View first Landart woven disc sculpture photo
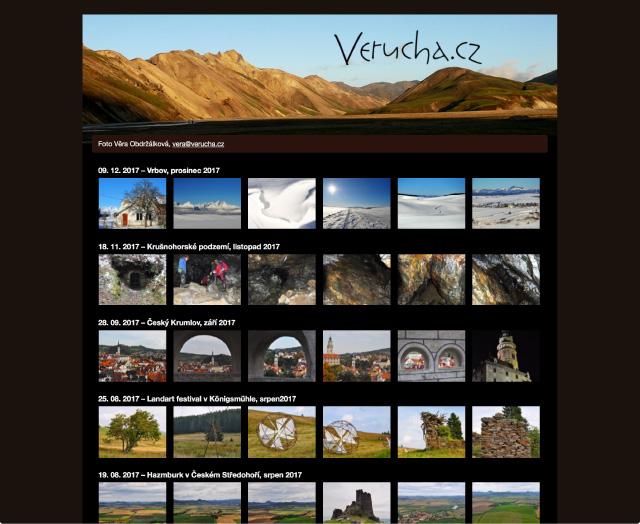640x524 pixels. click(282, 432)
